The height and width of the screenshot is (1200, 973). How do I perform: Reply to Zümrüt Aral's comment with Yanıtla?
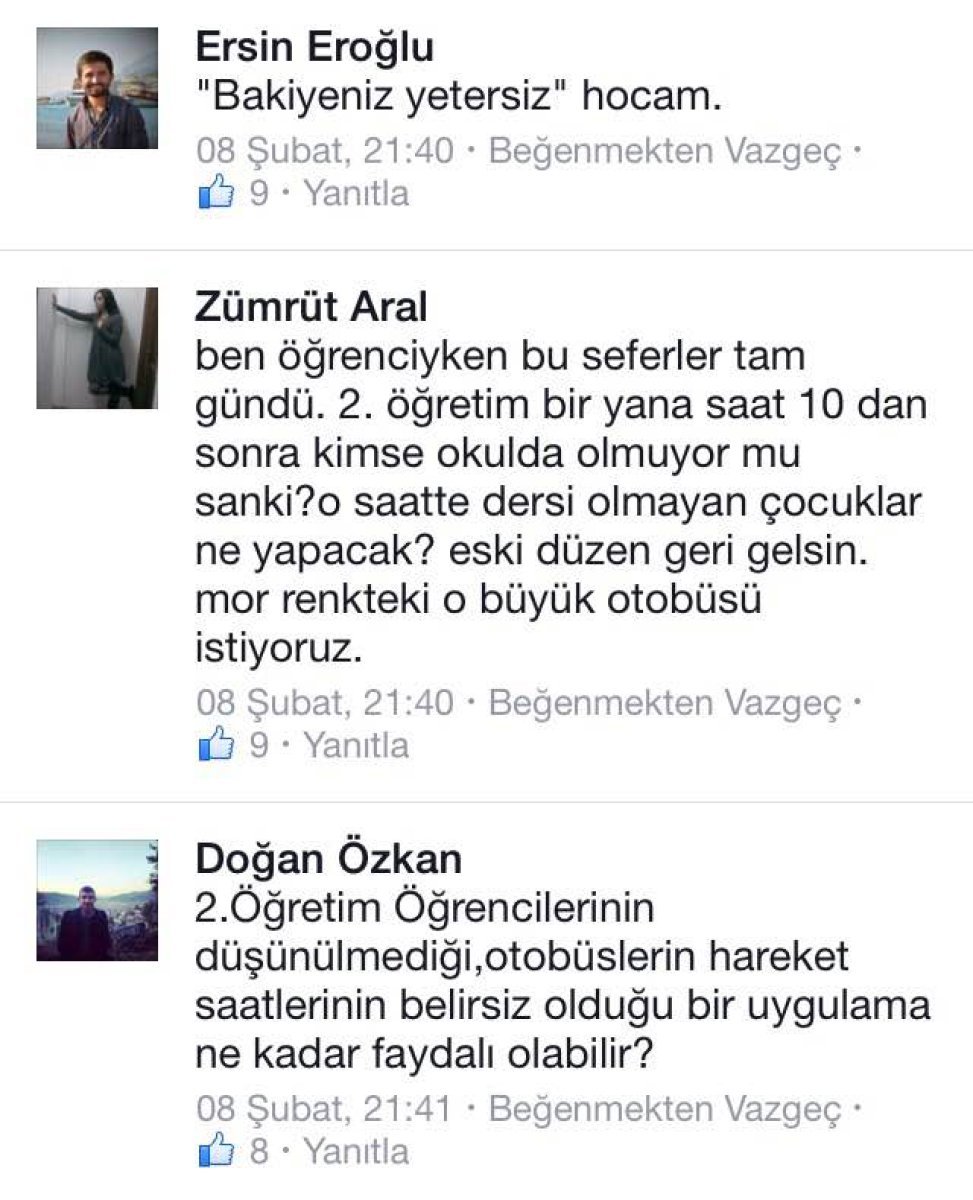pyautogui.click(x=356, y=745)
